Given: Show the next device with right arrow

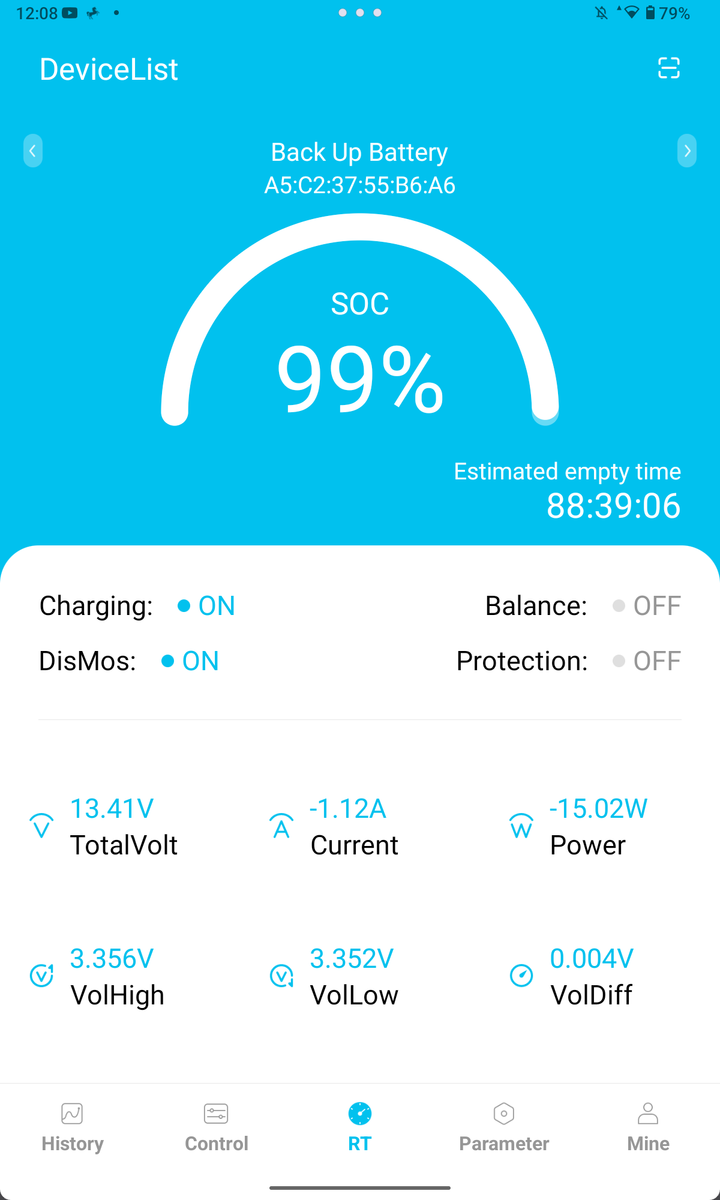Looking at the screenshot, I should pos(687,151).
